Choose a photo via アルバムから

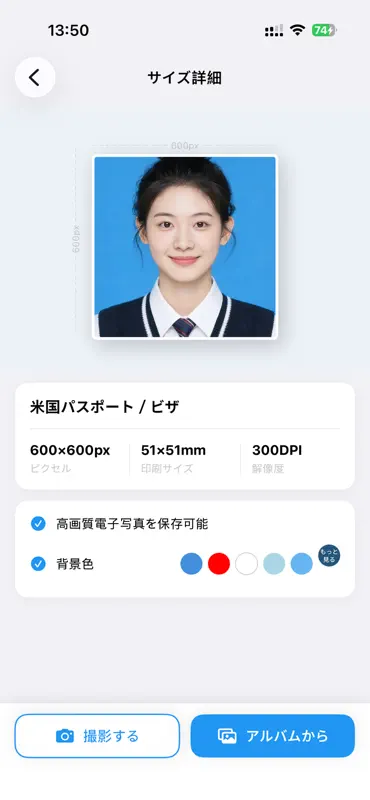point(273,736)
